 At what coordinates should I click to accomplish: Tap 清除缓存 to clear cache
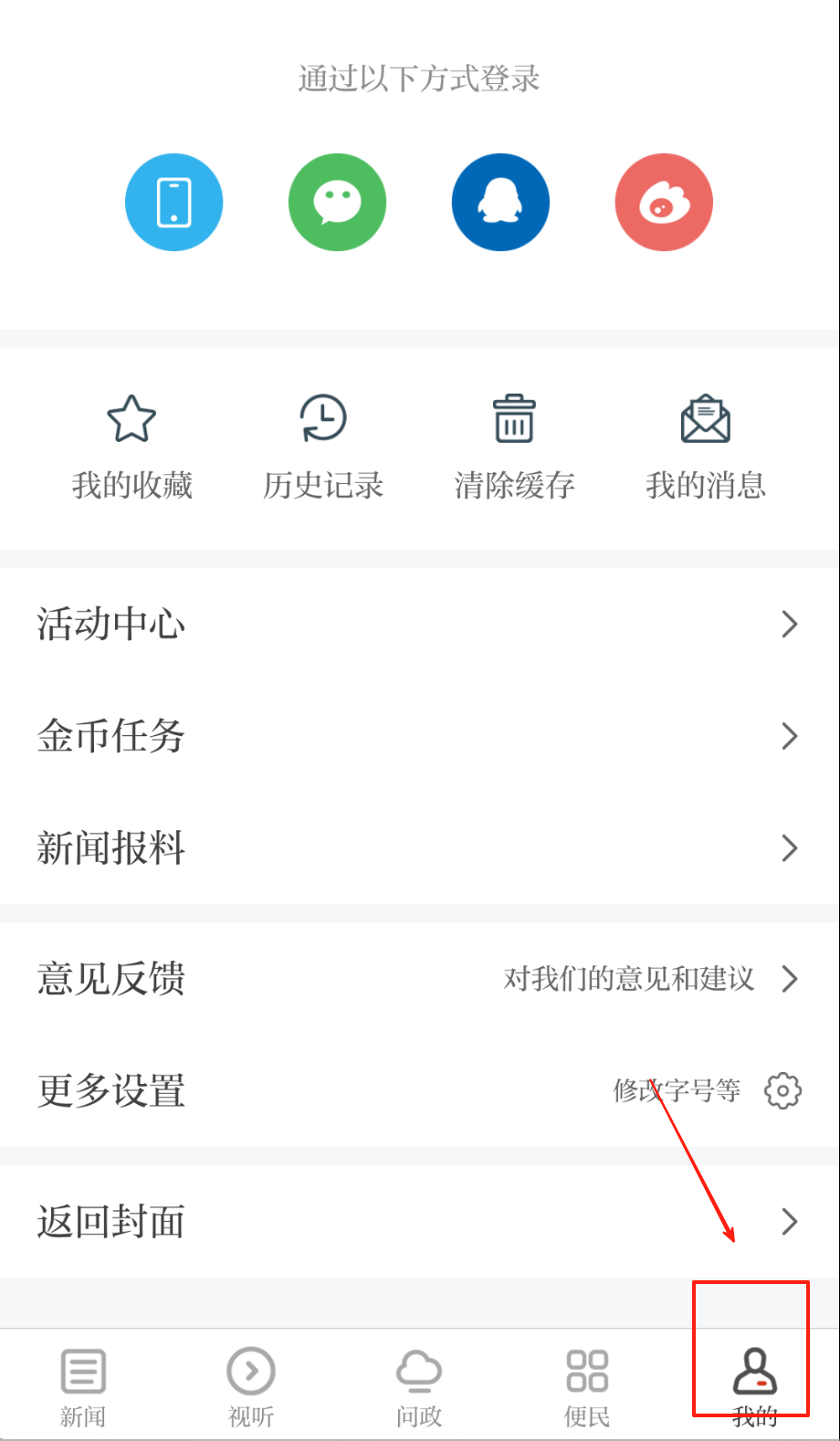pyautogui.click(x=514, y=447)
